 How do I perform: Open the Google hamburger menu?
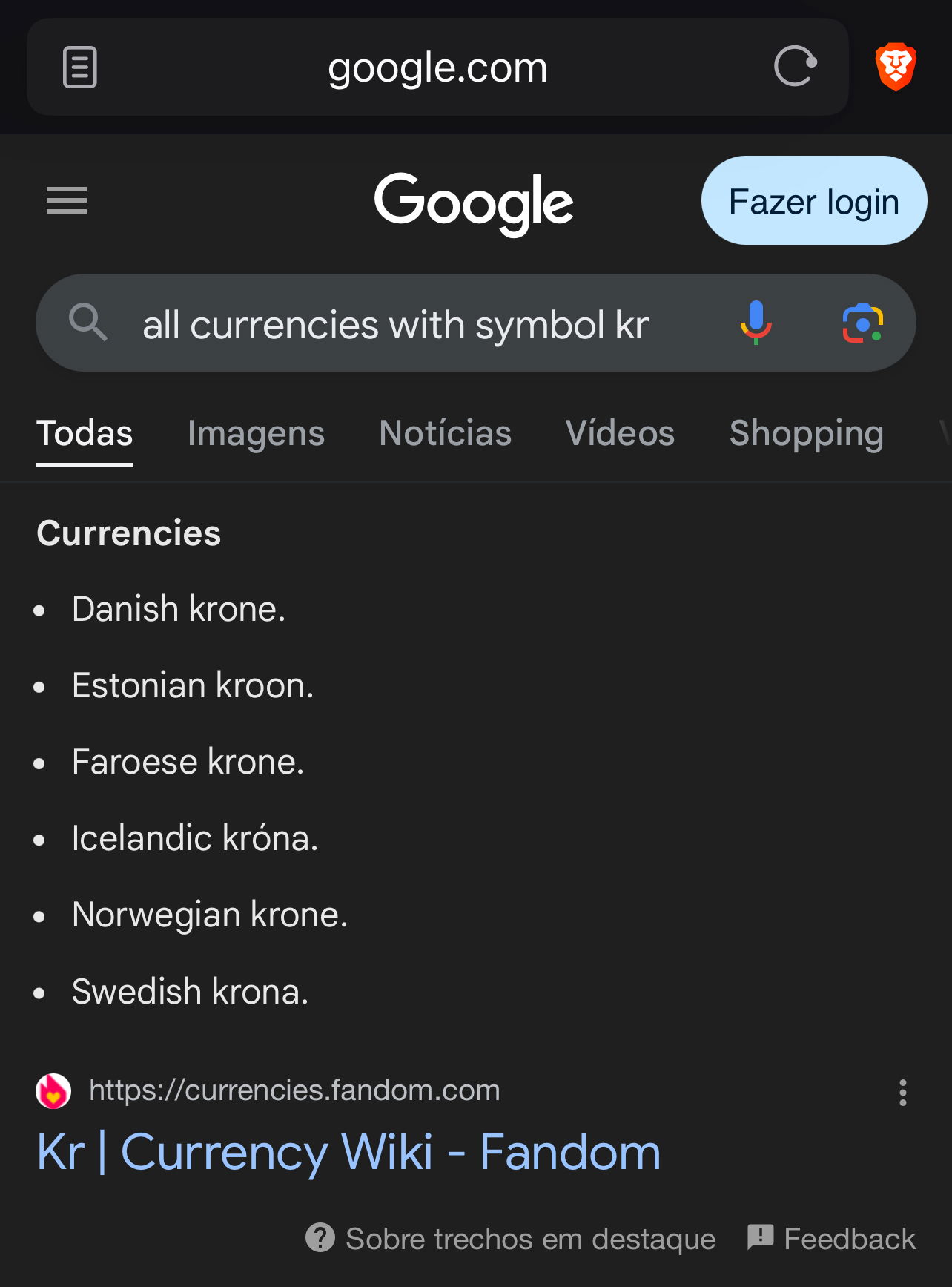[x=67, y=200]
